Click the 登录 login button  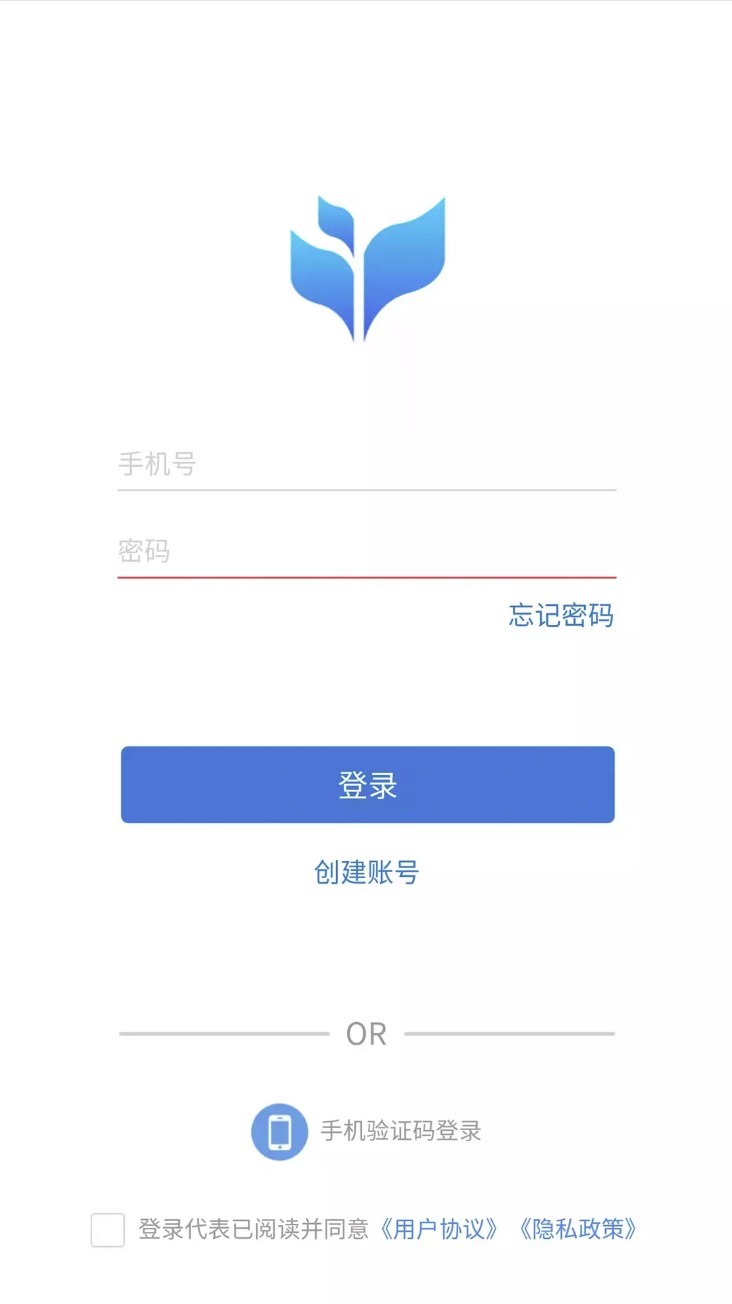pos(366,786)
